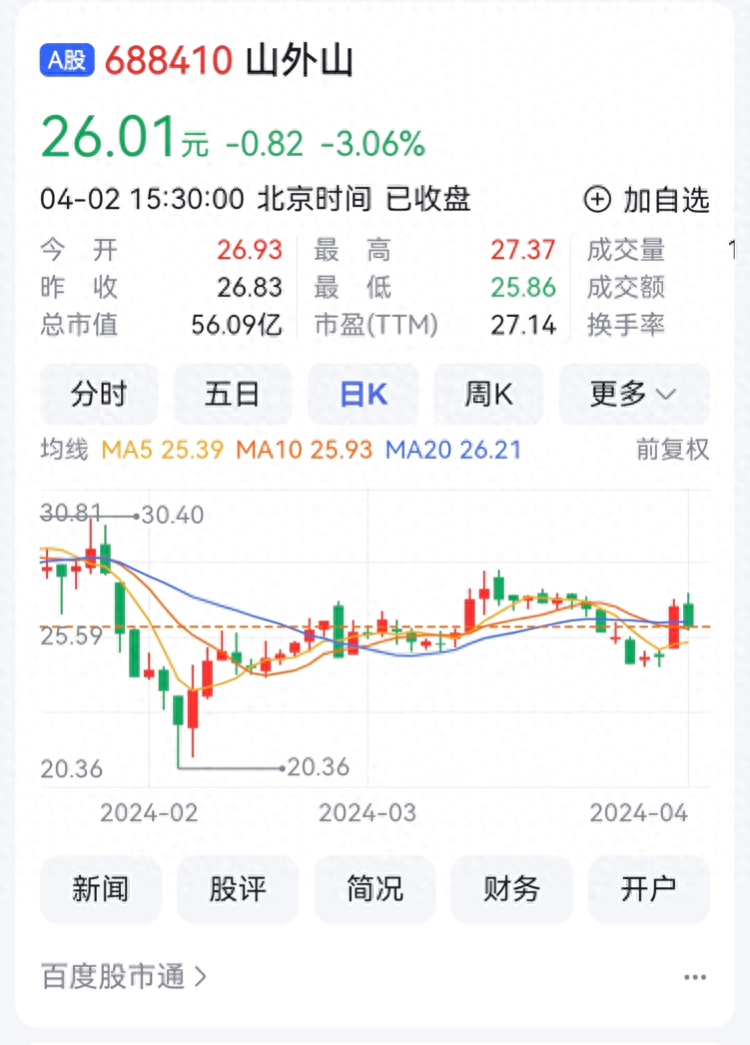Image resolution: width=750 pixels, height=1045 pixels.
Task: Switch to the 周K weekly chart tab
Action: click(488, 394)
